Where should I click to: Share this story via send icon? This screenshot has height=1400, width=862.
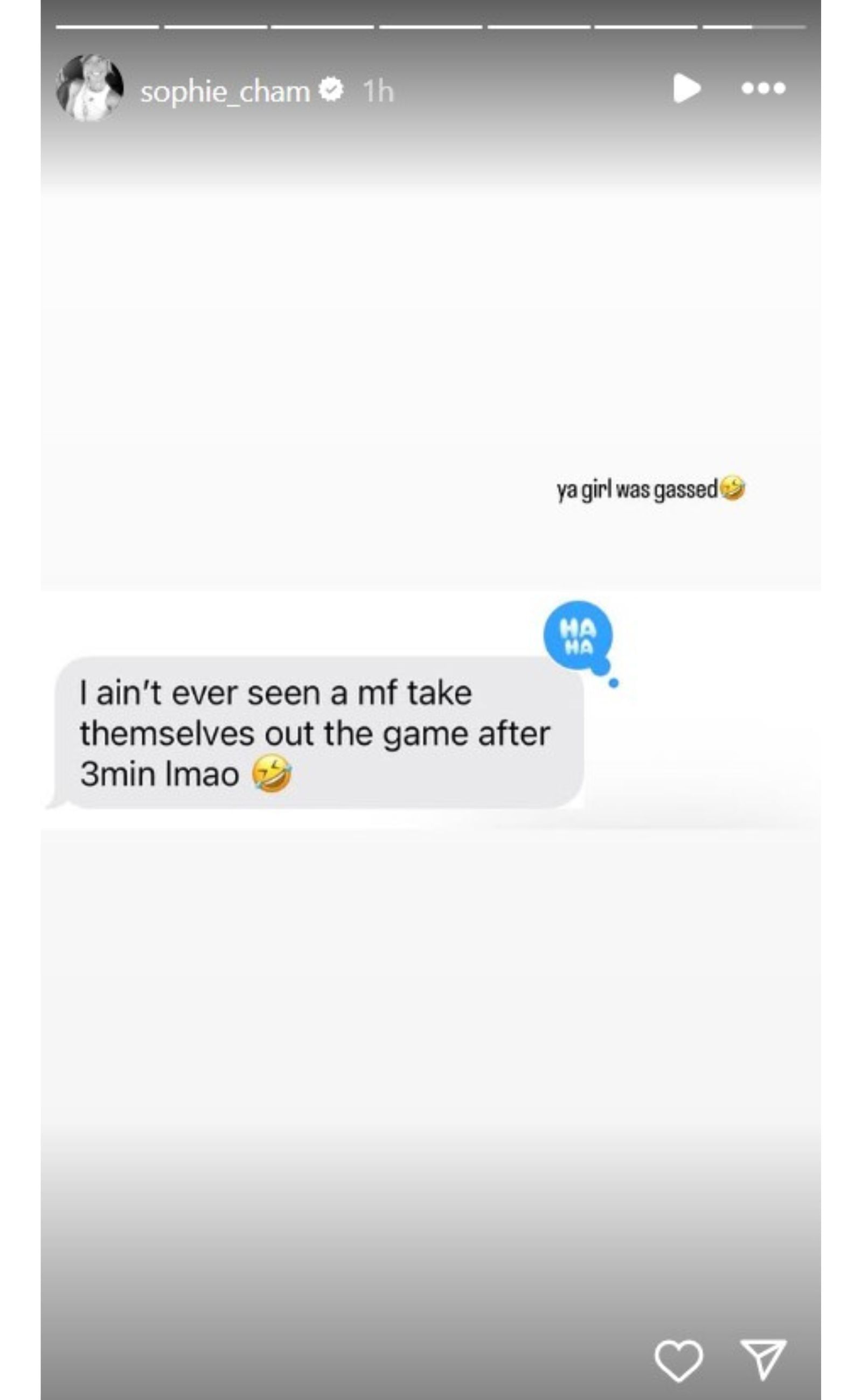[x=763, y=1359]
